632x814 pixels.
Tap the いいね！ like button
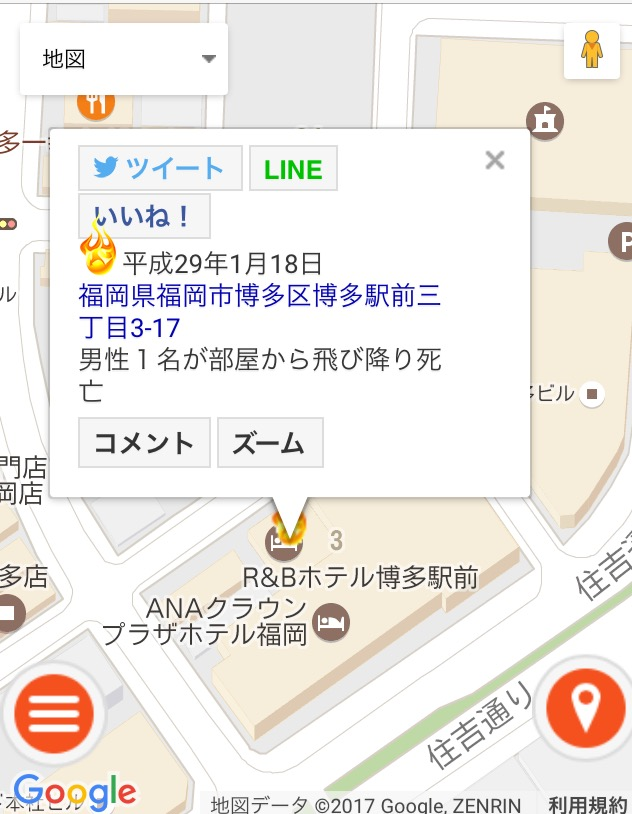pyautogui.click(x=144, y=216)
